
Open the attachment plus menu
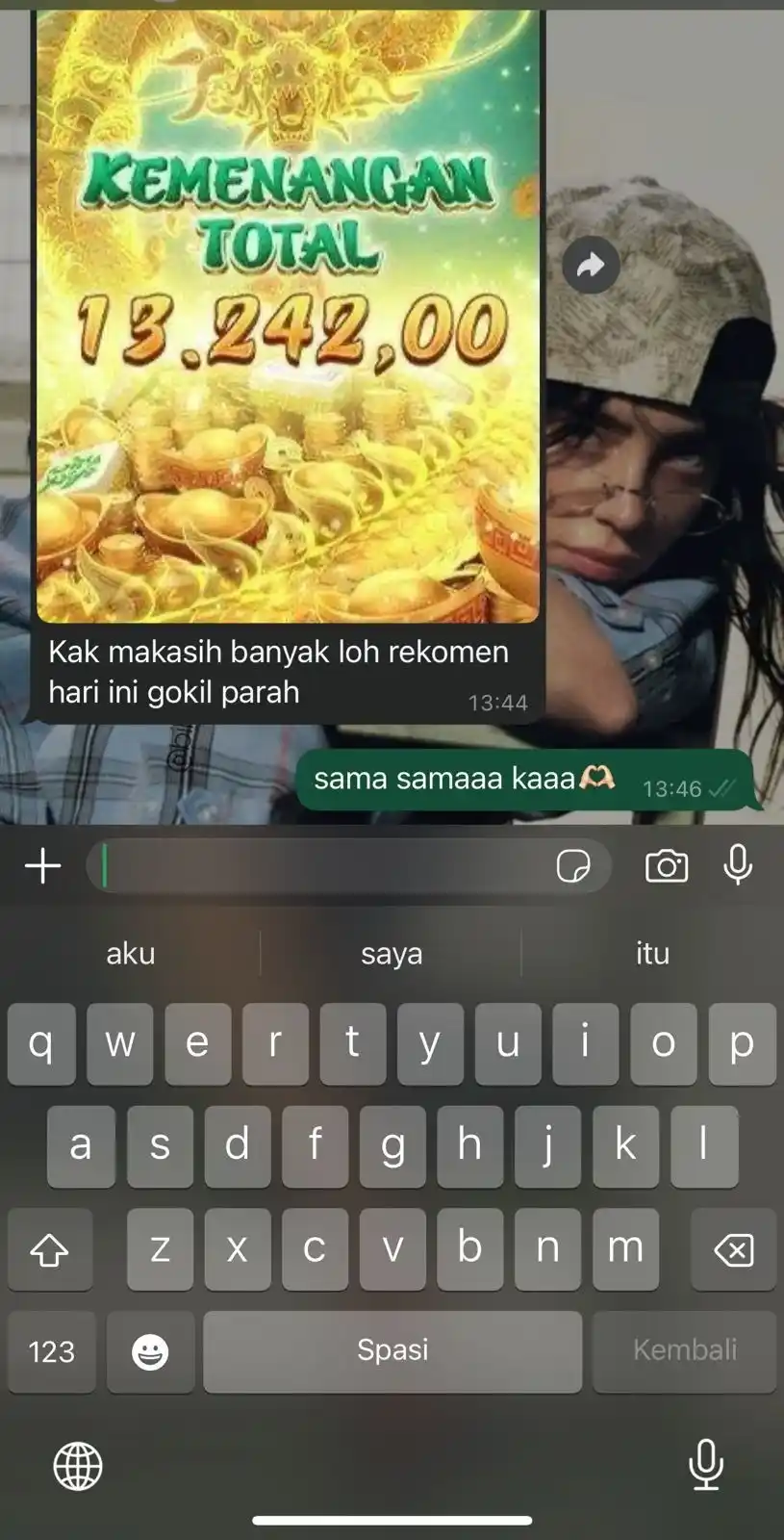click(x=43, y=866)
